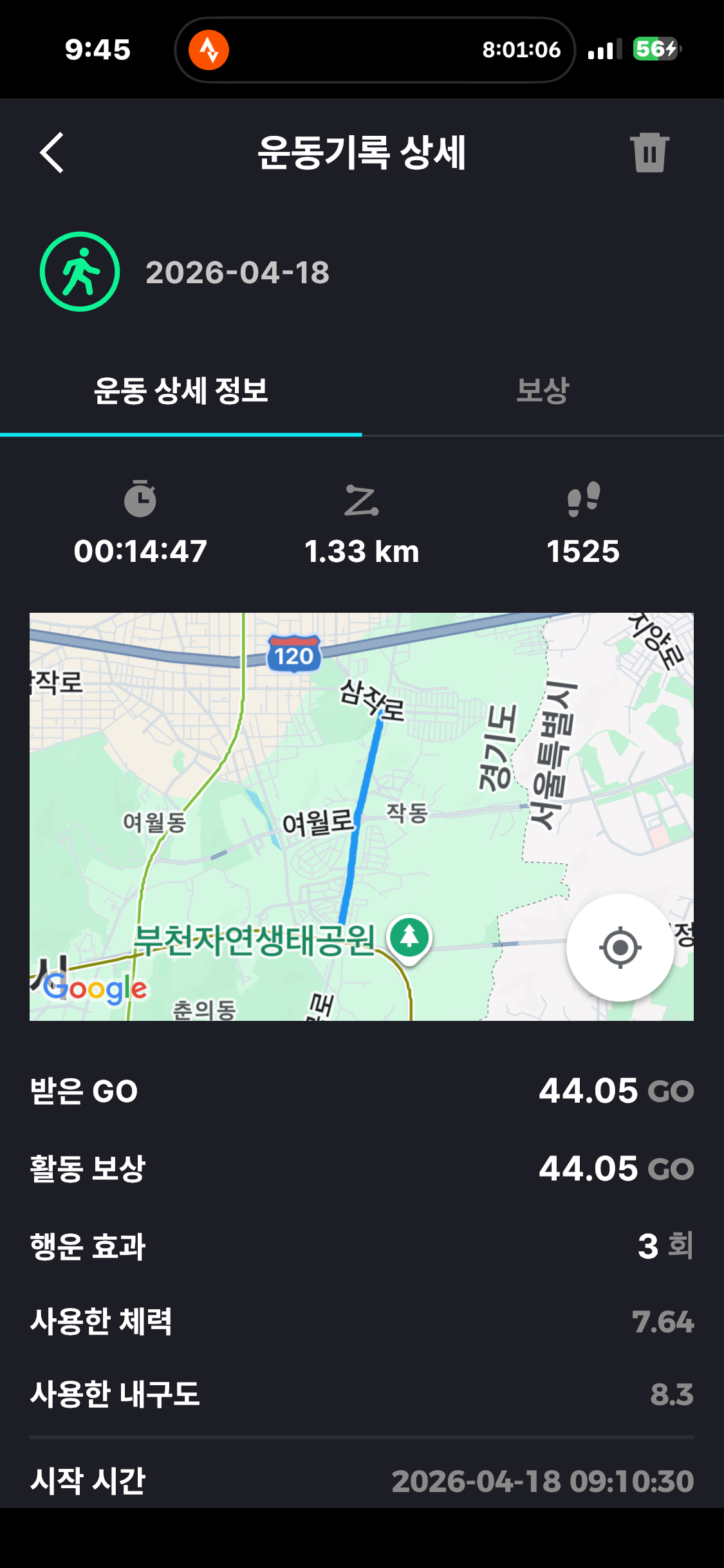Recenter the map with the location button
Screen dimensions: 724x1568
pos(620,947)
